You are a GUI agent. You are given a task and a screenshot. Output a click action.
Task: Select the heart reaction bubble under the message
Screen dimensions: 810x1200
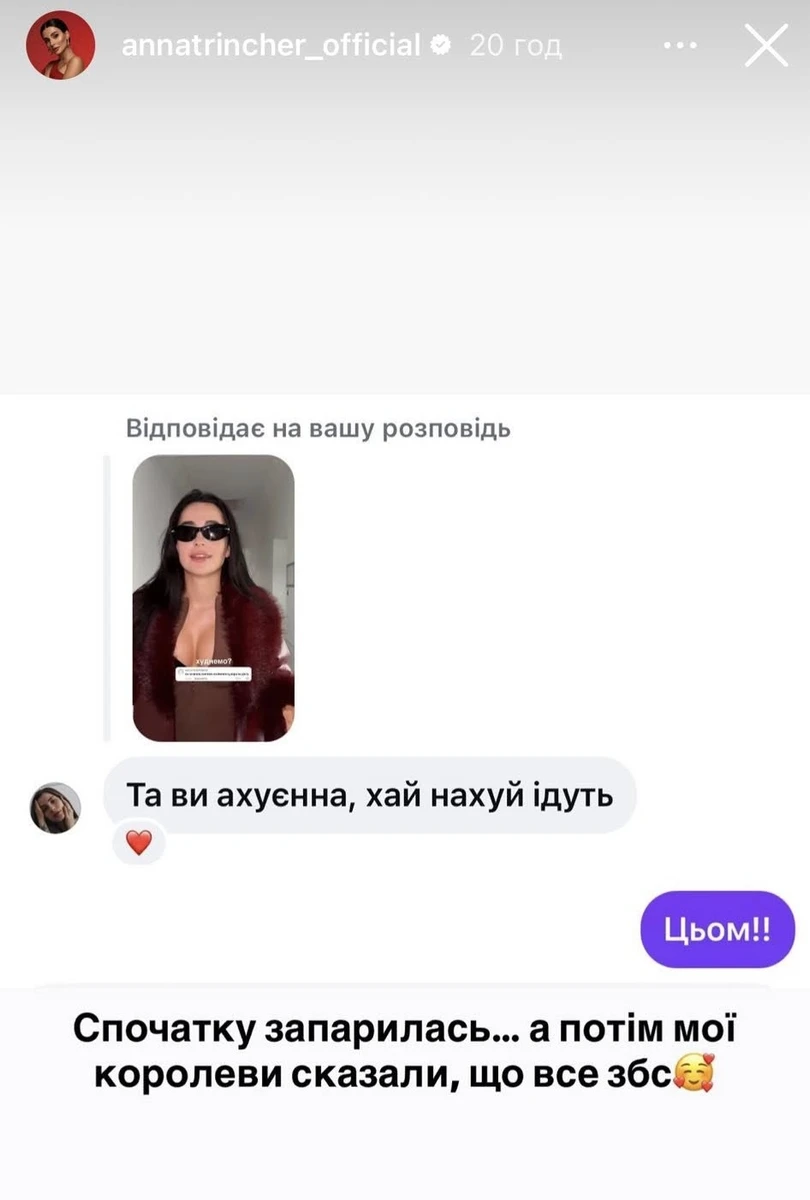[x=139, y=843]
